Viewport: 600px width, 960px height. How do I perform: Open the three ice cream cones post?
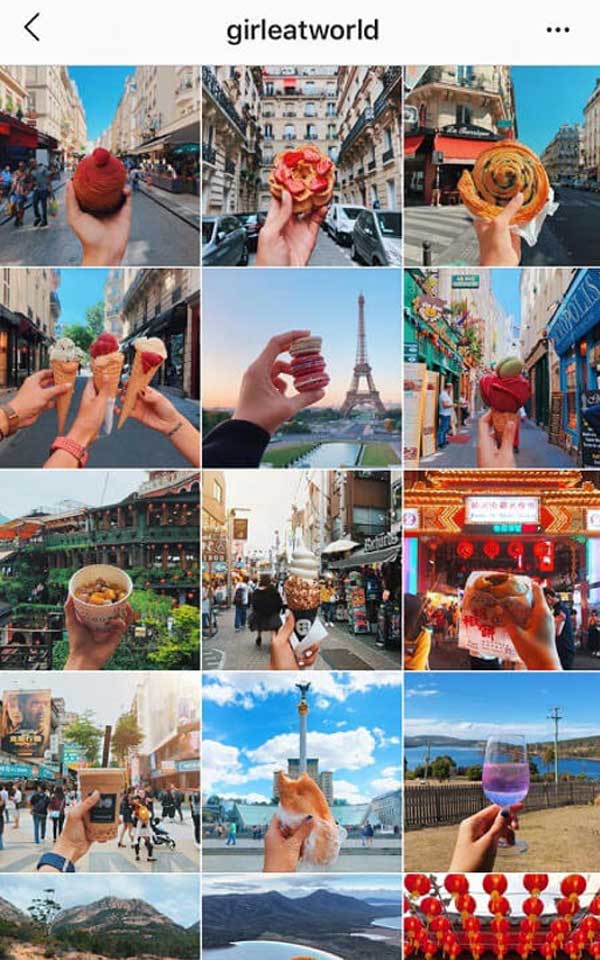(x=99, y=367)
